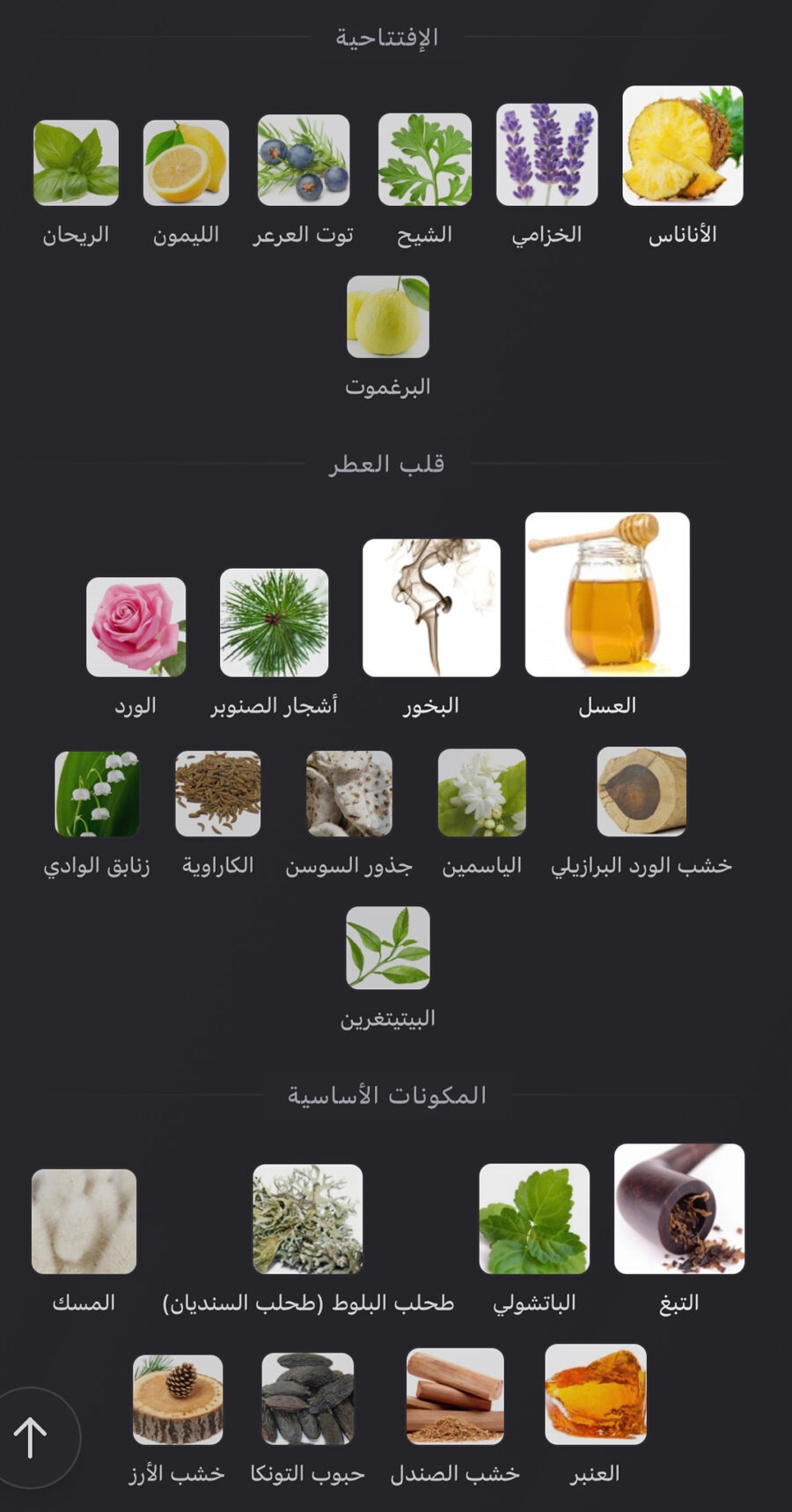Image resolution: width=792 pixels, height=1512 pixels.
Task: Open the توت العرعر juniper berries note
Action: coord(303,160)
